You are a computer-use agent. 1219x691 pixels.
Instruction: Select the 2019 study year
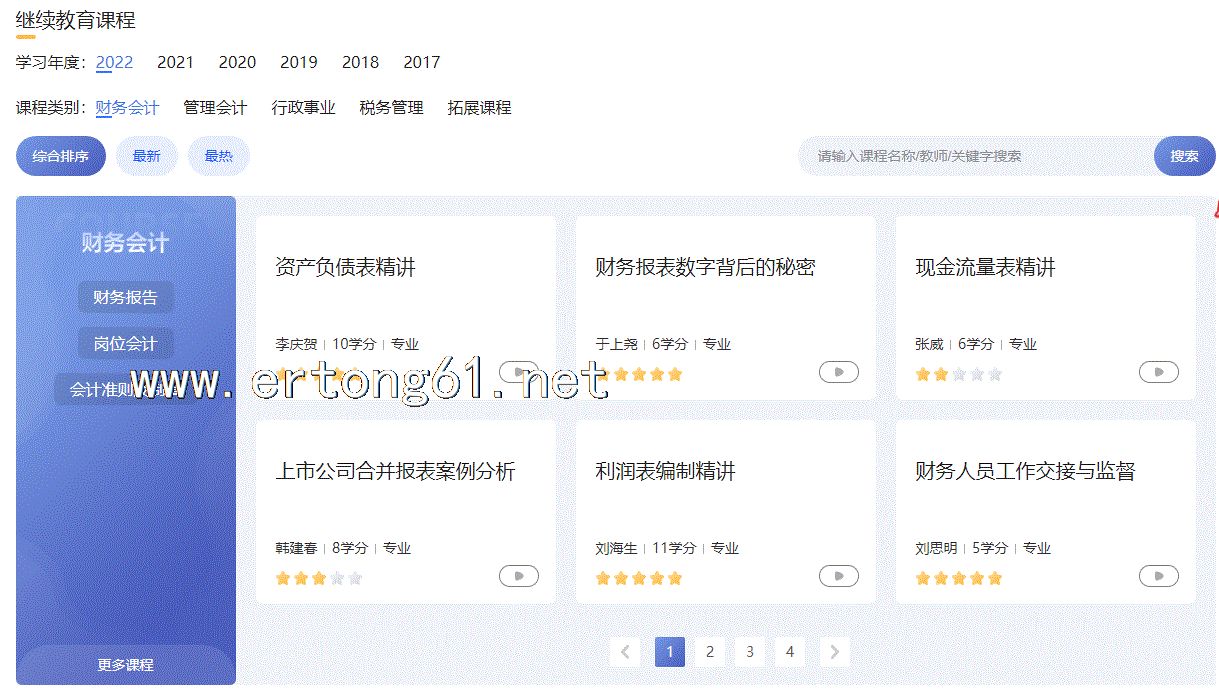pyautogui.click(x=298, y=62)
